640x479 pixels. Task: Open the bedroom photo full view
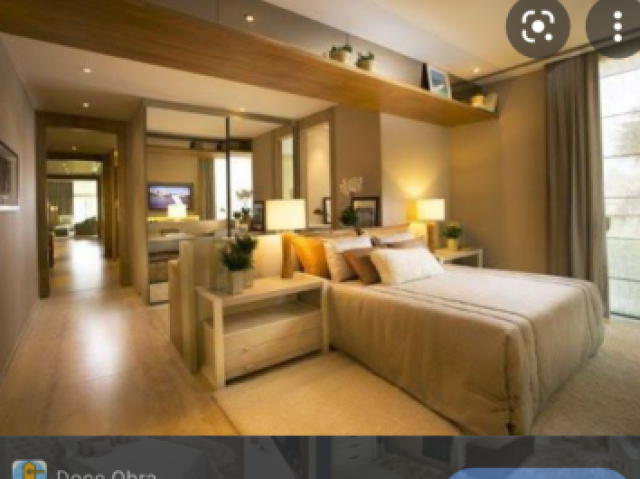click(320, 230)
